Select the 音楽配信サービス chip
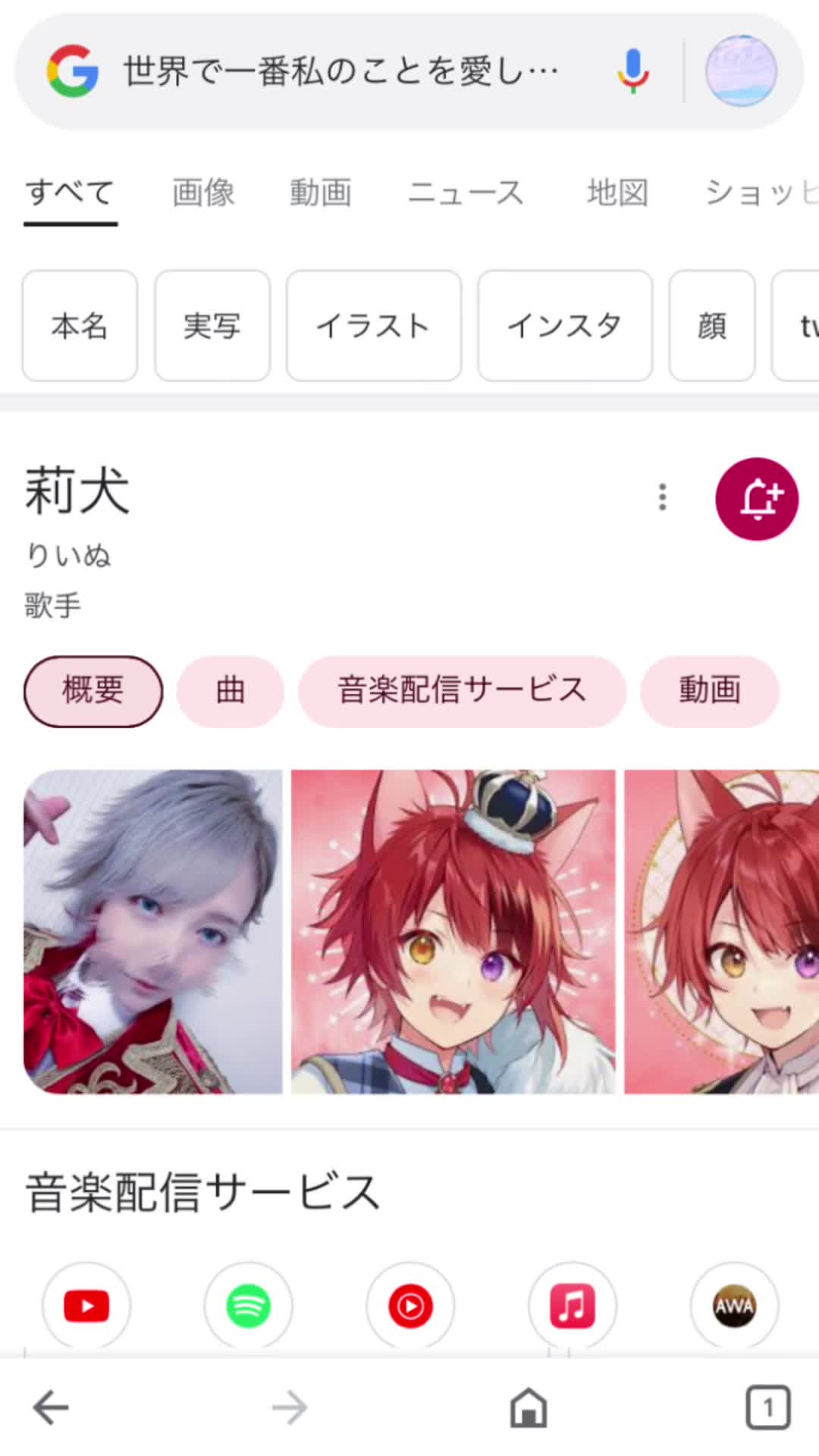Viewport: 819px width, 1456px height. pyautogui.click(x=463, y=692)
